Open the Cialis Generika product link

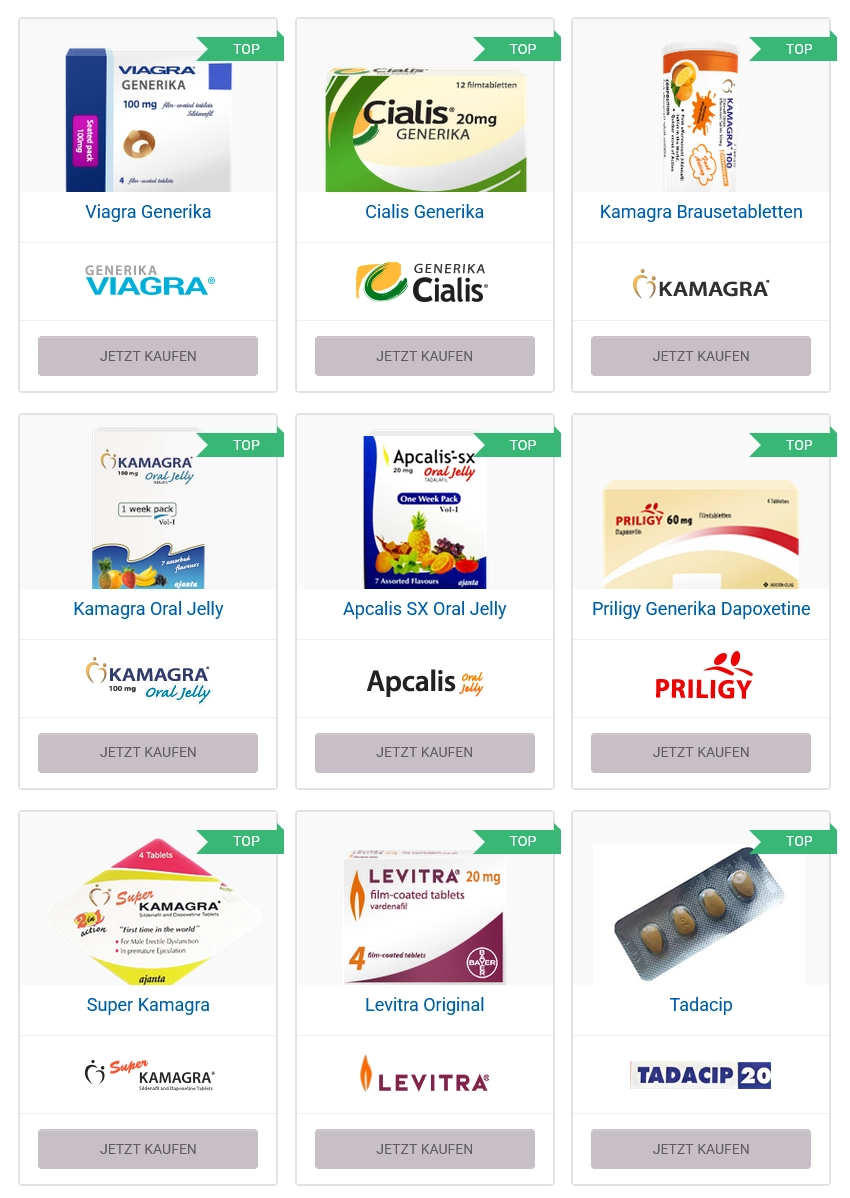[424, 212]
